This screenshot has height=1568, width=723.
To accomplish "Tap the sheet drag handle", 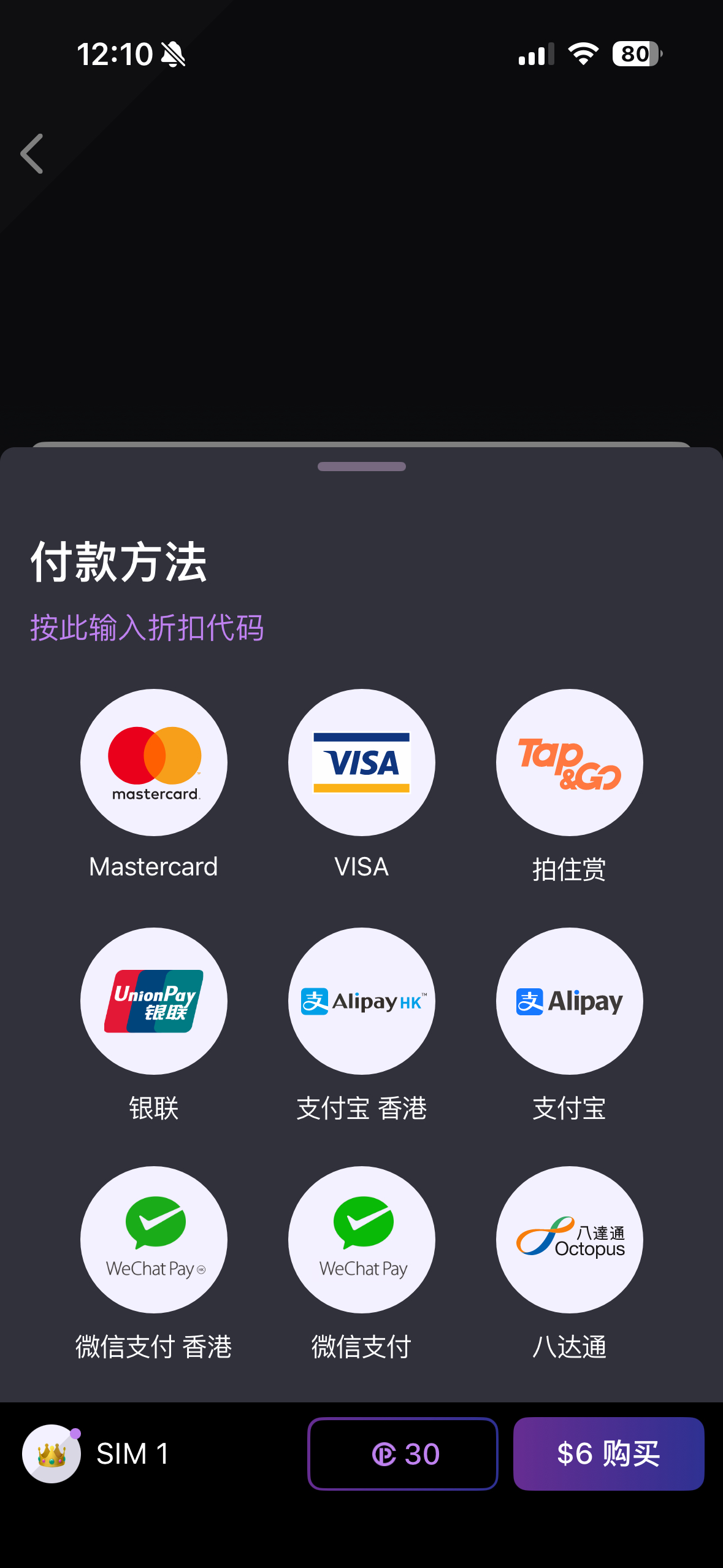I will pos(362,467).
